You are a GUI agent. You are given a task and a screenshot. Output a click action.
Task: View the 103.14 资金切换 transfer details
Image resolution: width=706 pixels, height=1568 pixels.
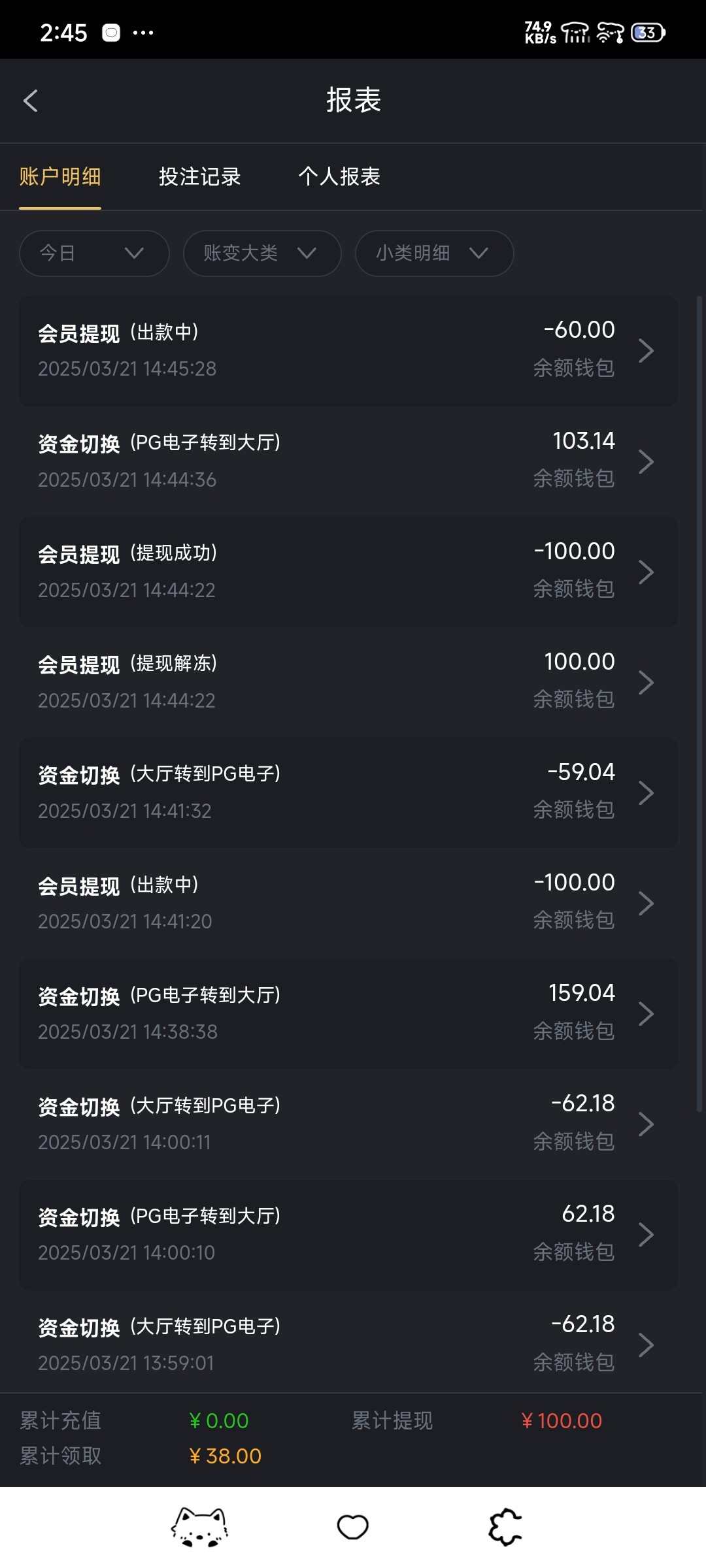[x=348, y=461]
